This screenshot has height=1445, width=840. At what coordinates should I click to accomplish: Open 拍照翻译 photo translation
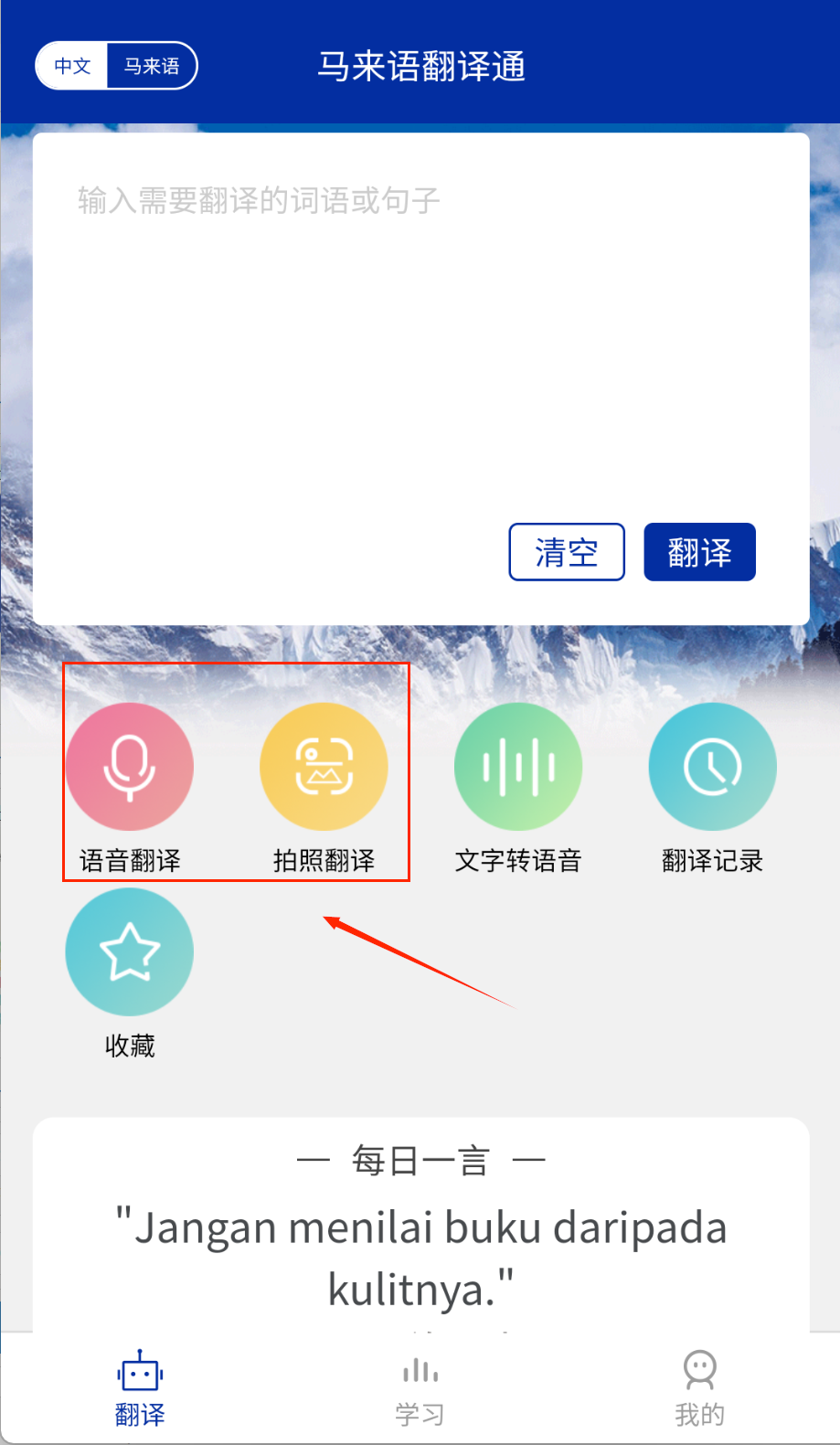pyautogui.click(x=324, y=767)
